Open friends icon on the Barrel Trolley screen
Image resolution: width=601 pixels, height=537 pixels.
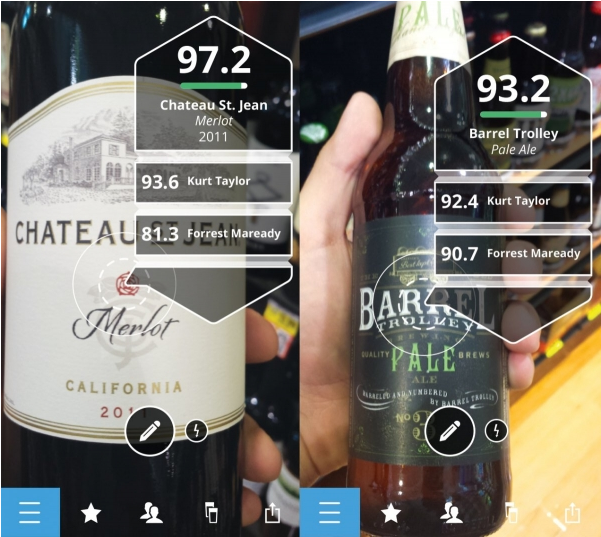coord(452,513)
